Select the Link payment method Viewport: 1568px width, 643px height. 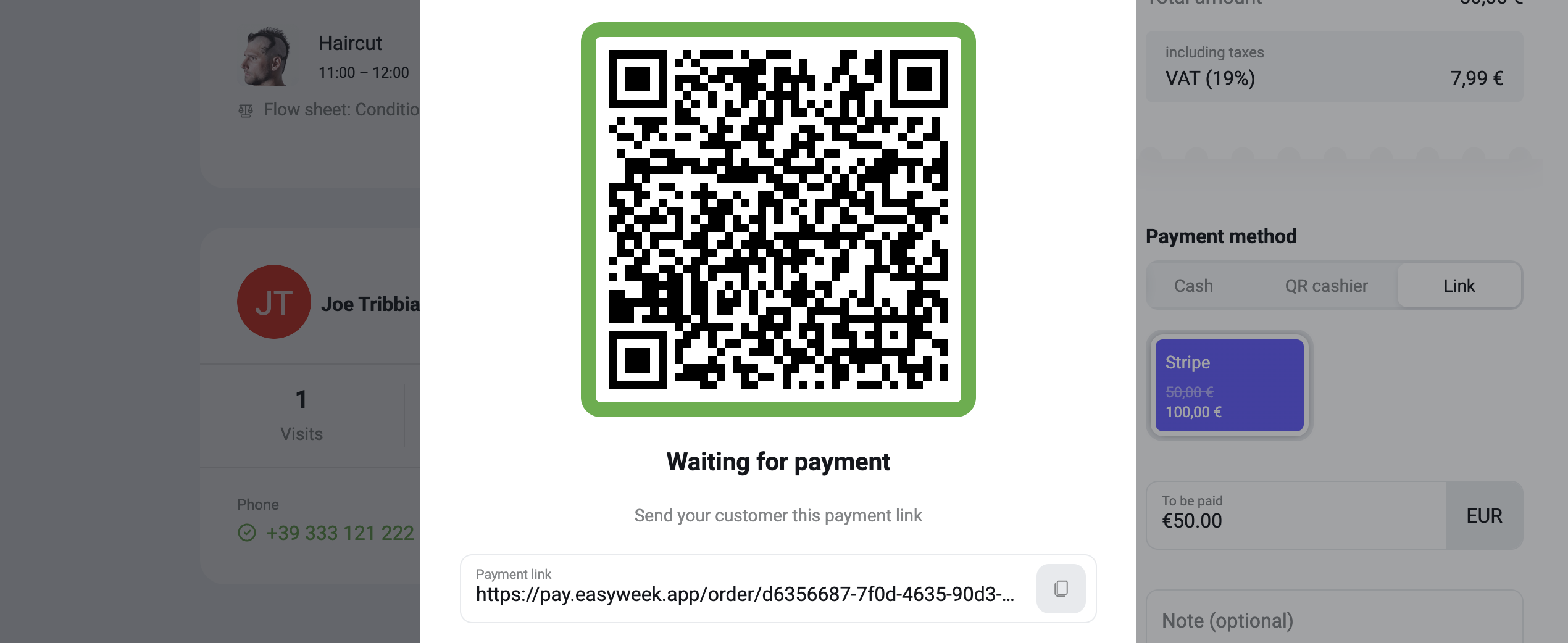tap(1459, 286)
